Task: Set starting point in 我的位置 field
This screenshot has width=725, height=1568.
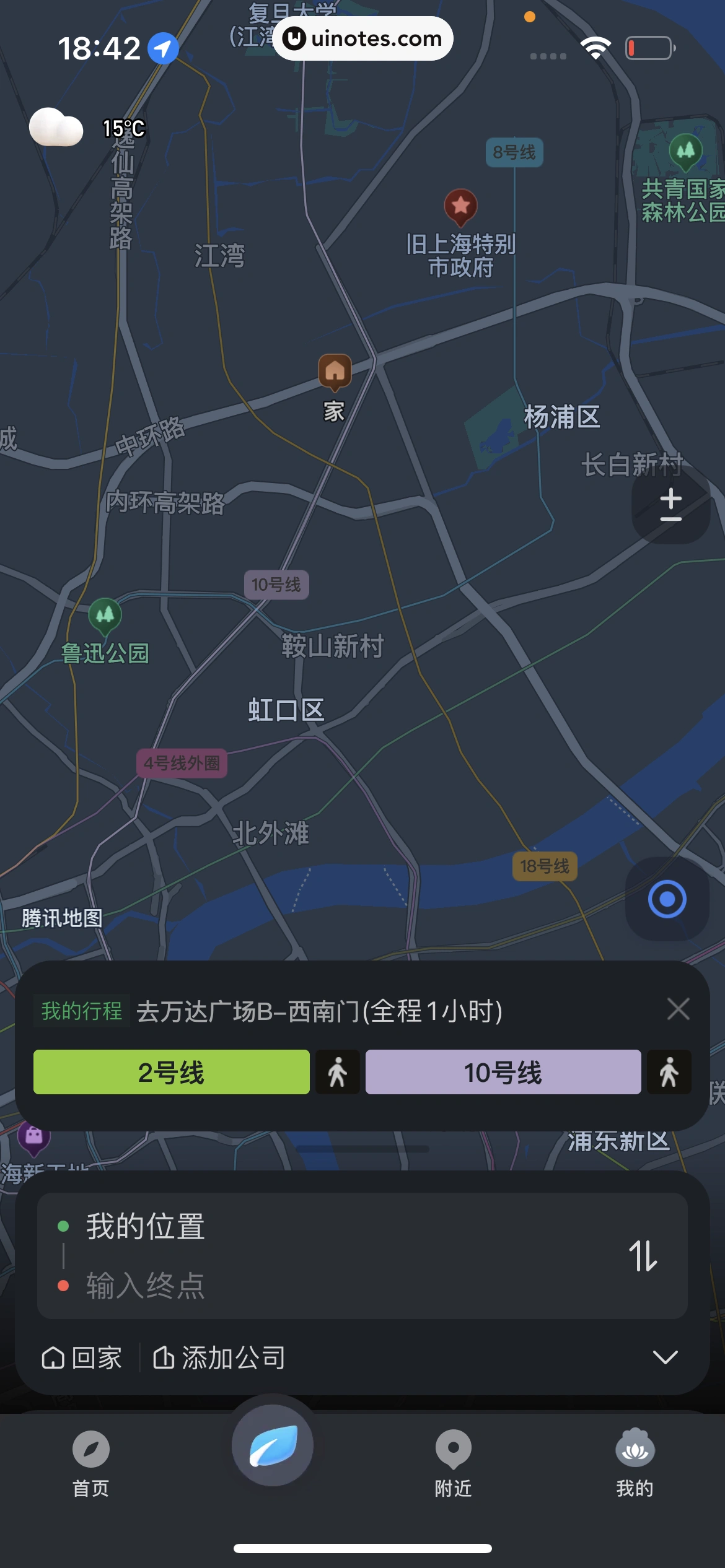Action: click(x=146, y=1226)
